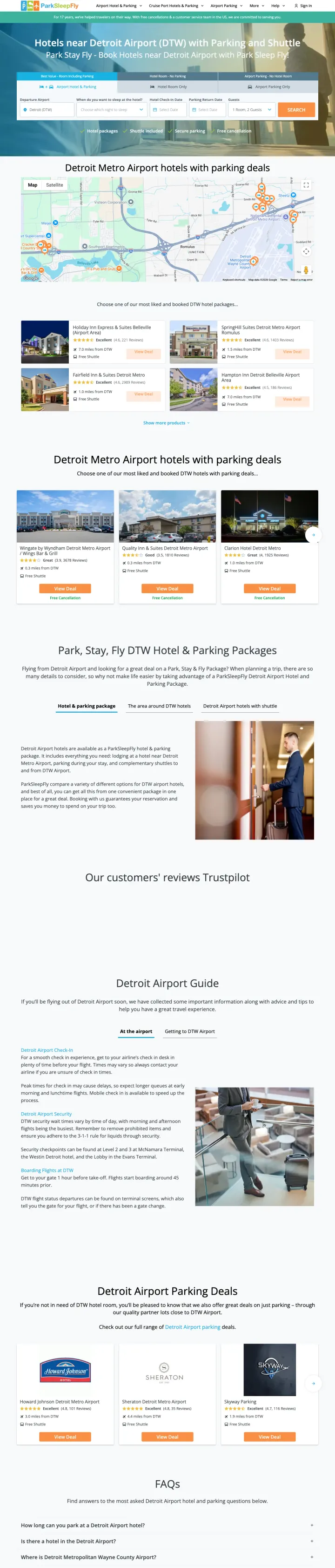View Deal for Holiday Inn Express Belleville
This screenshot has height=1568, width=335.
coord(144,352)
